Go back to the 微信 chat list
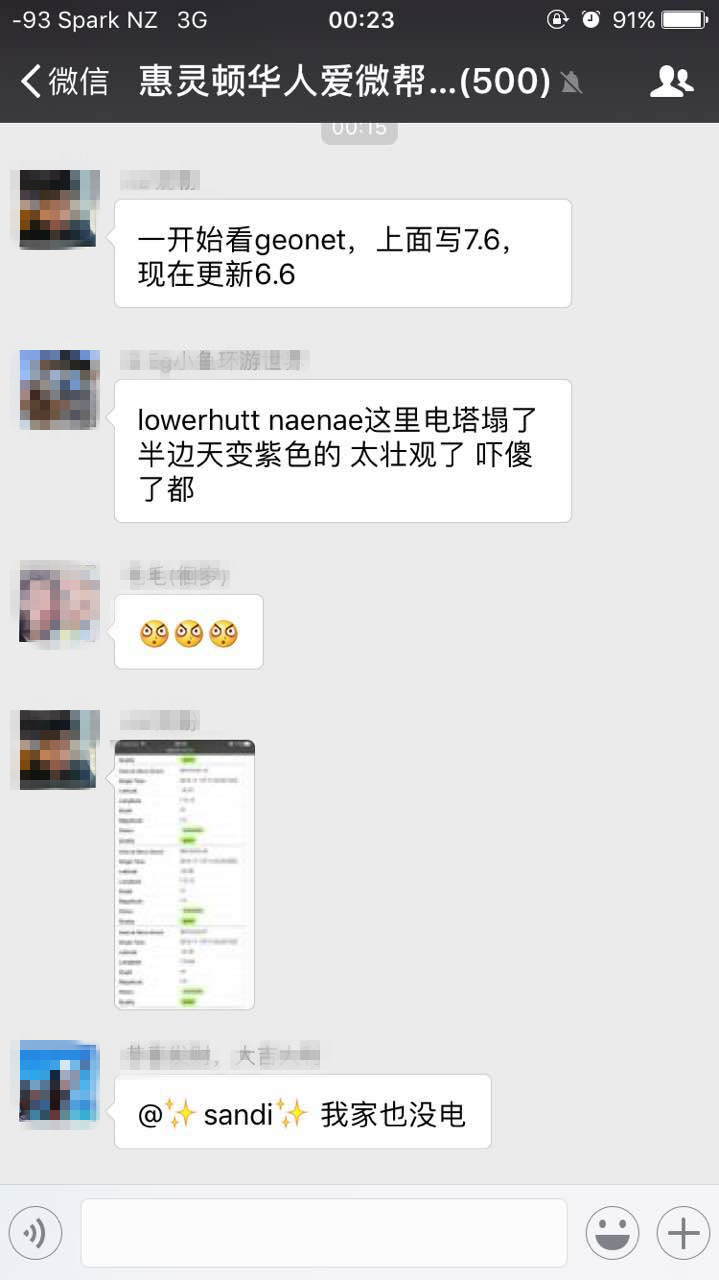Screen dimensions: 719x1280 click(63, 81)
